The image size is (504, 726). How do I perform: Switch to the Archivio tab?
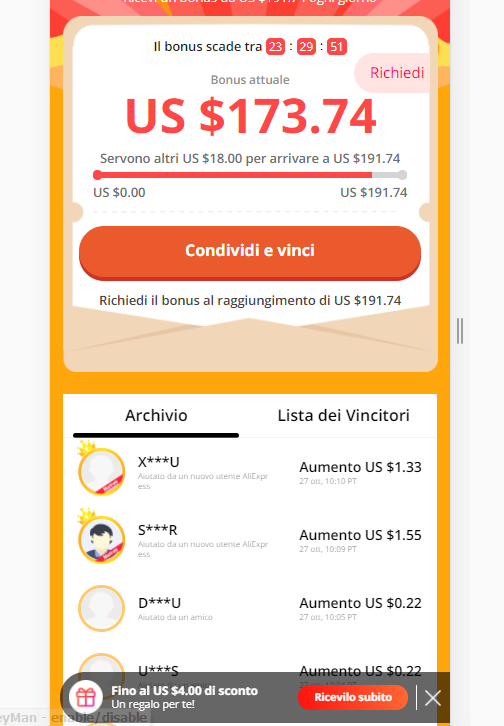tap(156, 415)
